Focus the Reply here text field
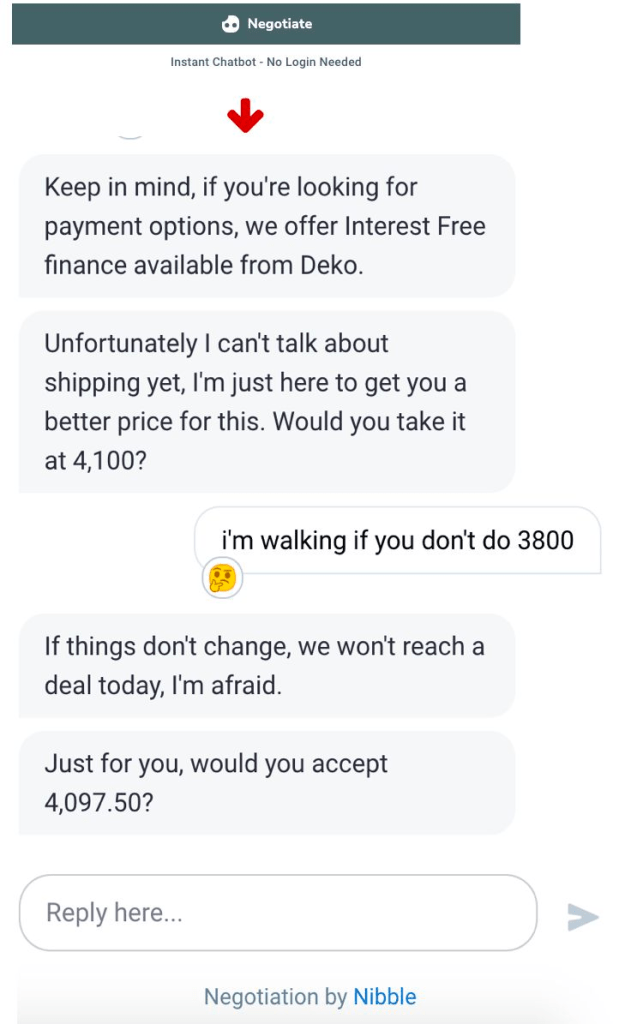 click(278, 912)
